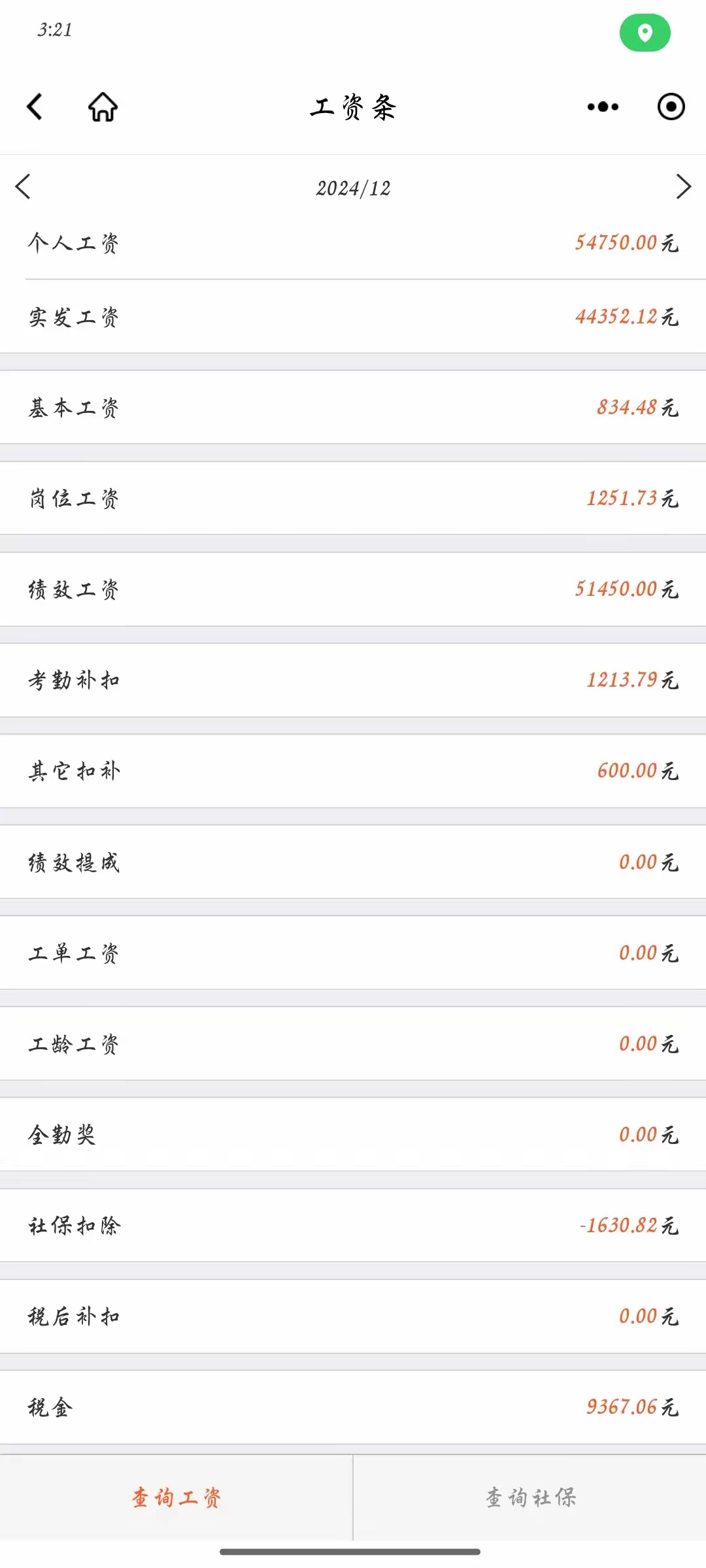Tap the back arrow icon
This screenshot has height=1568, width=706.
tap(36, 108)
